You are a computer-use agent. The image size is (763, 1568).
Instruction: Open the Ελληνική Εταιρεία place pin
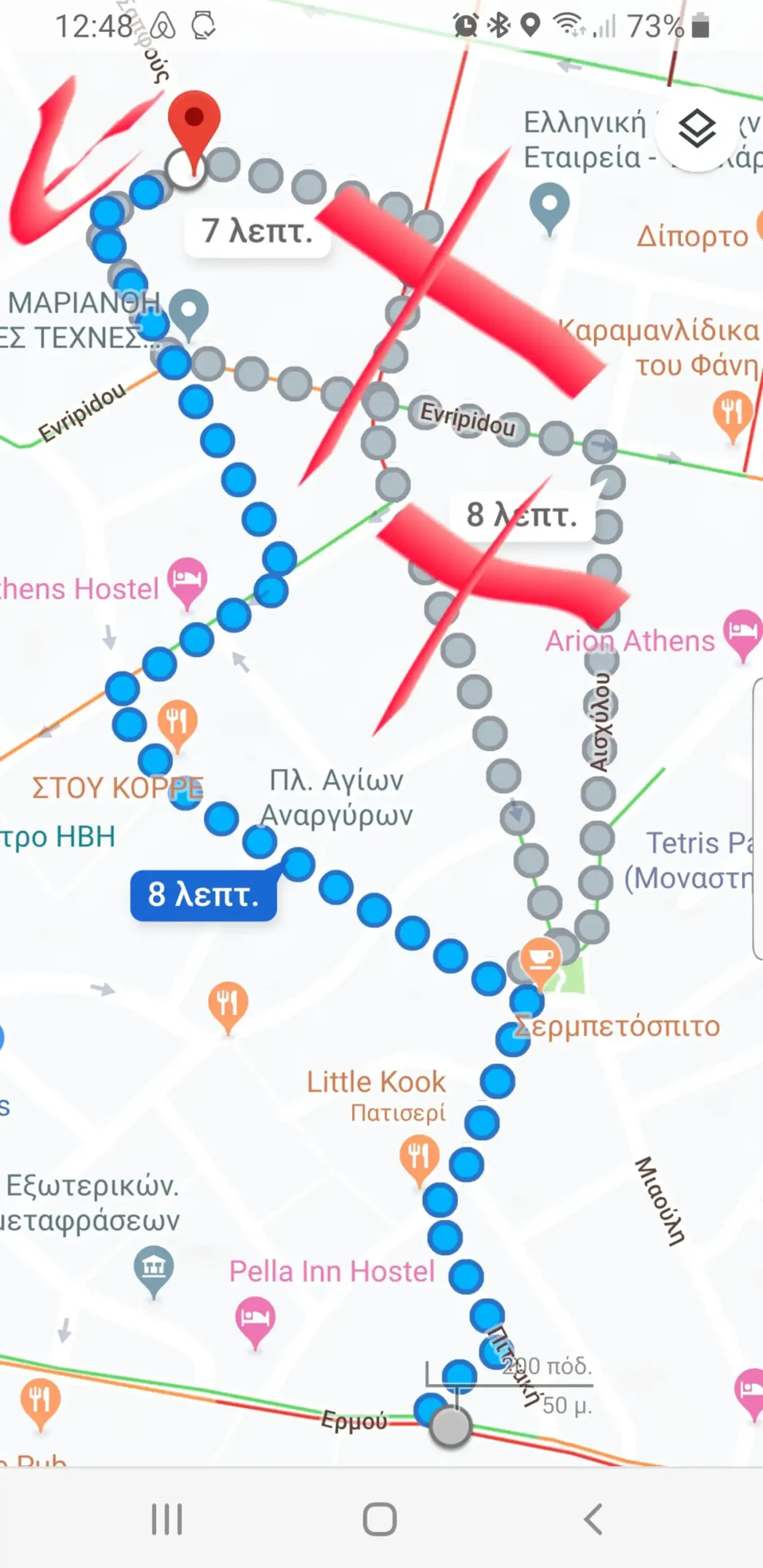pyautogui.click(x=549, y=205)
